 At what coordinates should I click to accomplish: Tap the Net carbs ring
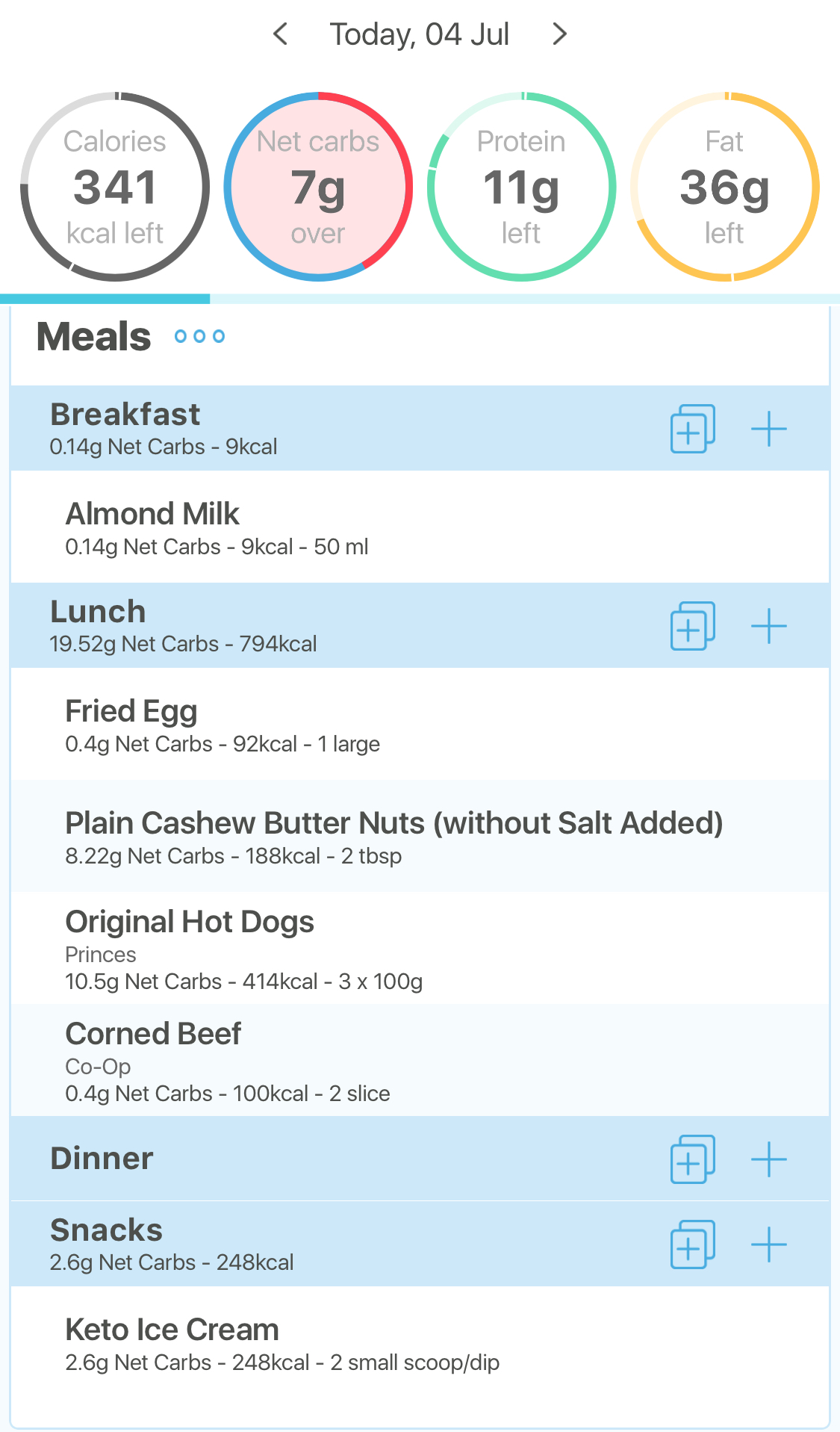(x=318, y=187)
